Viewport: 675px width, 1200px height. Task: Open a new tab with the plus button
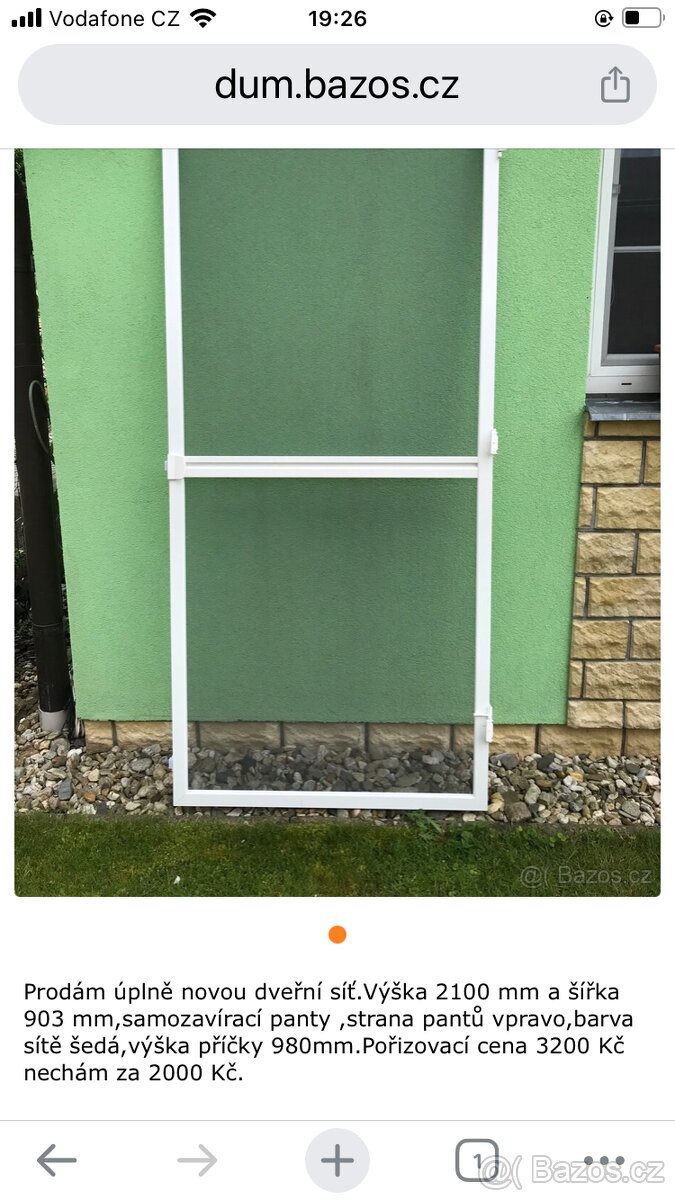coord(337,1160)
